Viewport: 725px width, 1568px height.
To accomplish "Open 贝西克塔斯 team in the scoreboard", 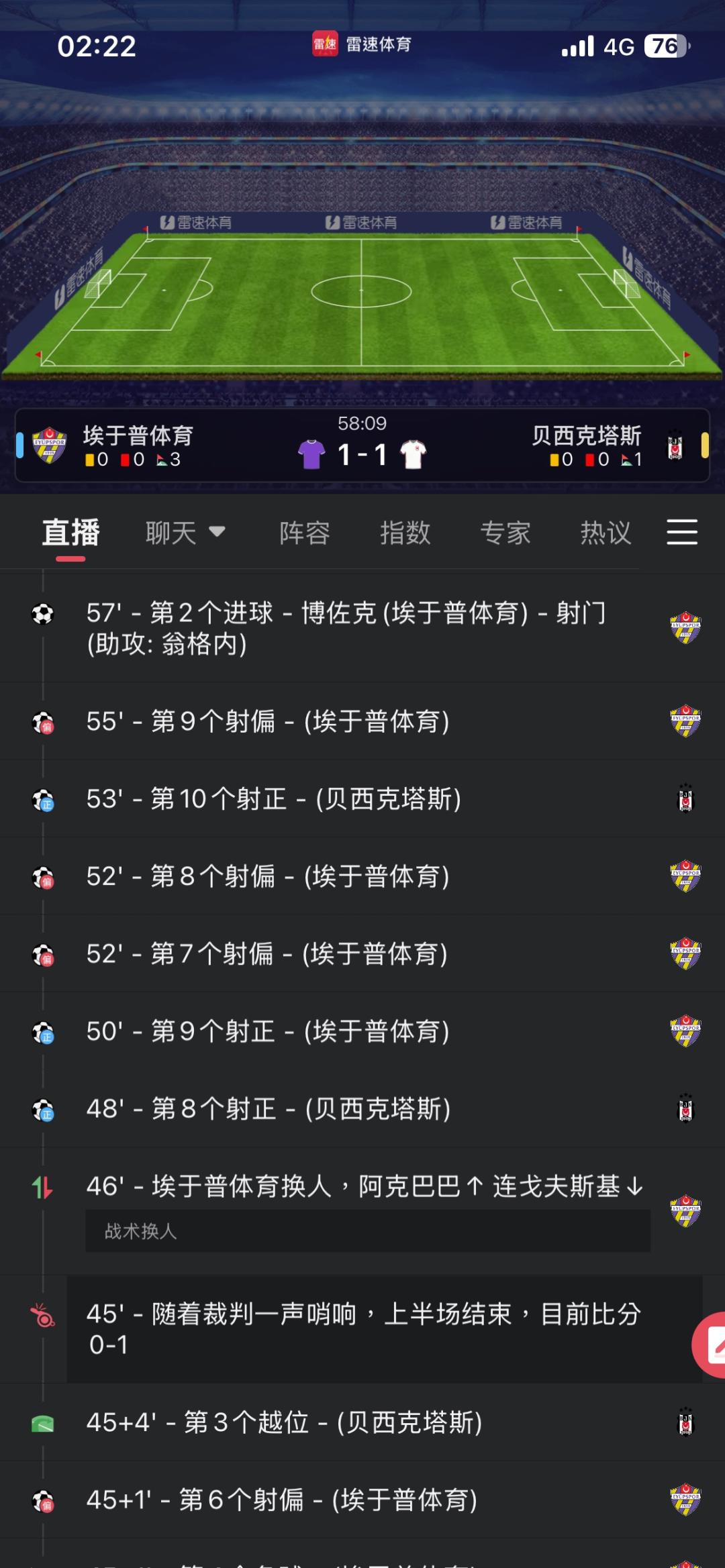I will 586,436.
